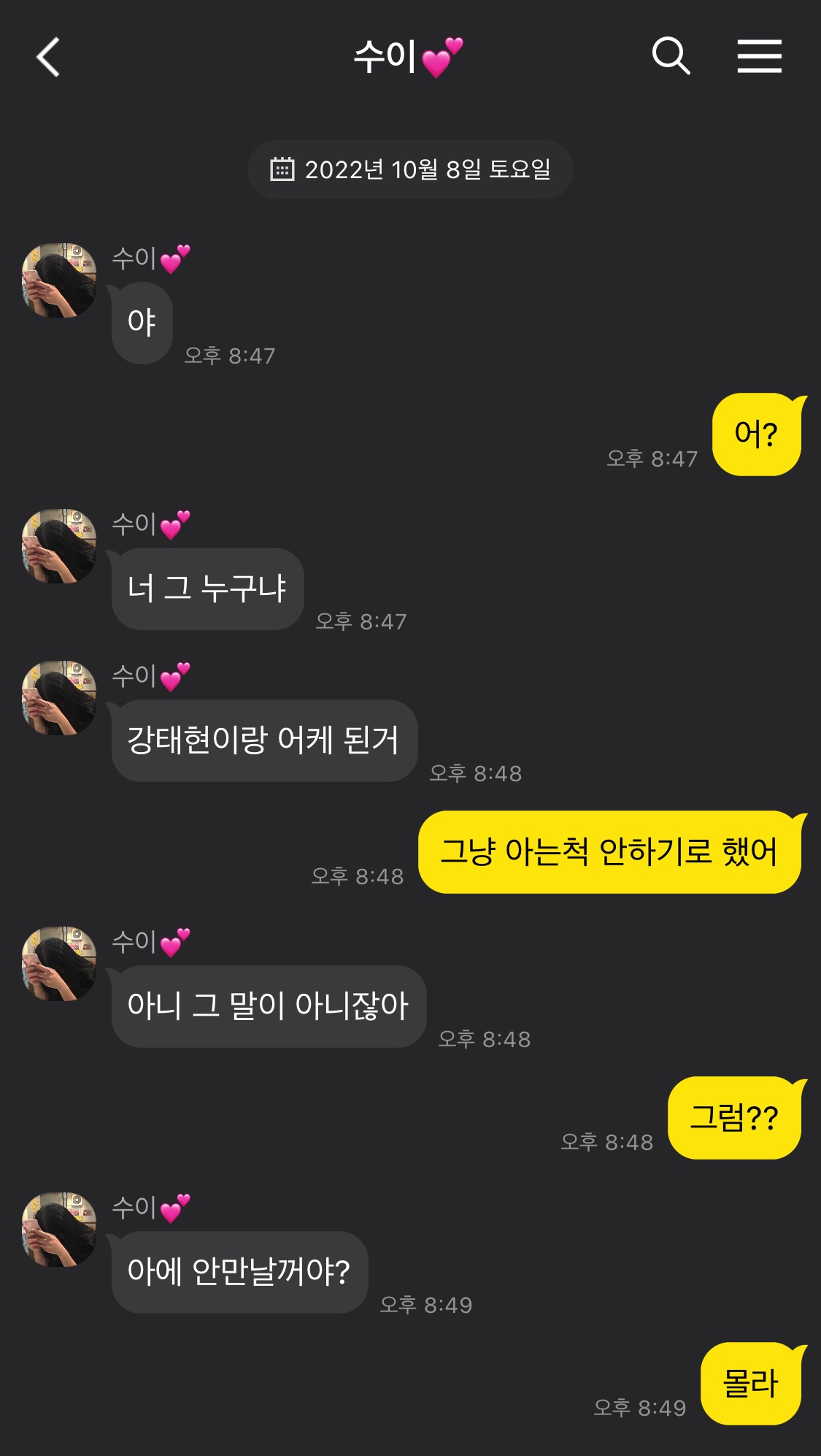The width and height of the screenshot is (821, 1456).
Task: Open 수이's profile picture beside '야' message
Action: (x=59, y=280)
